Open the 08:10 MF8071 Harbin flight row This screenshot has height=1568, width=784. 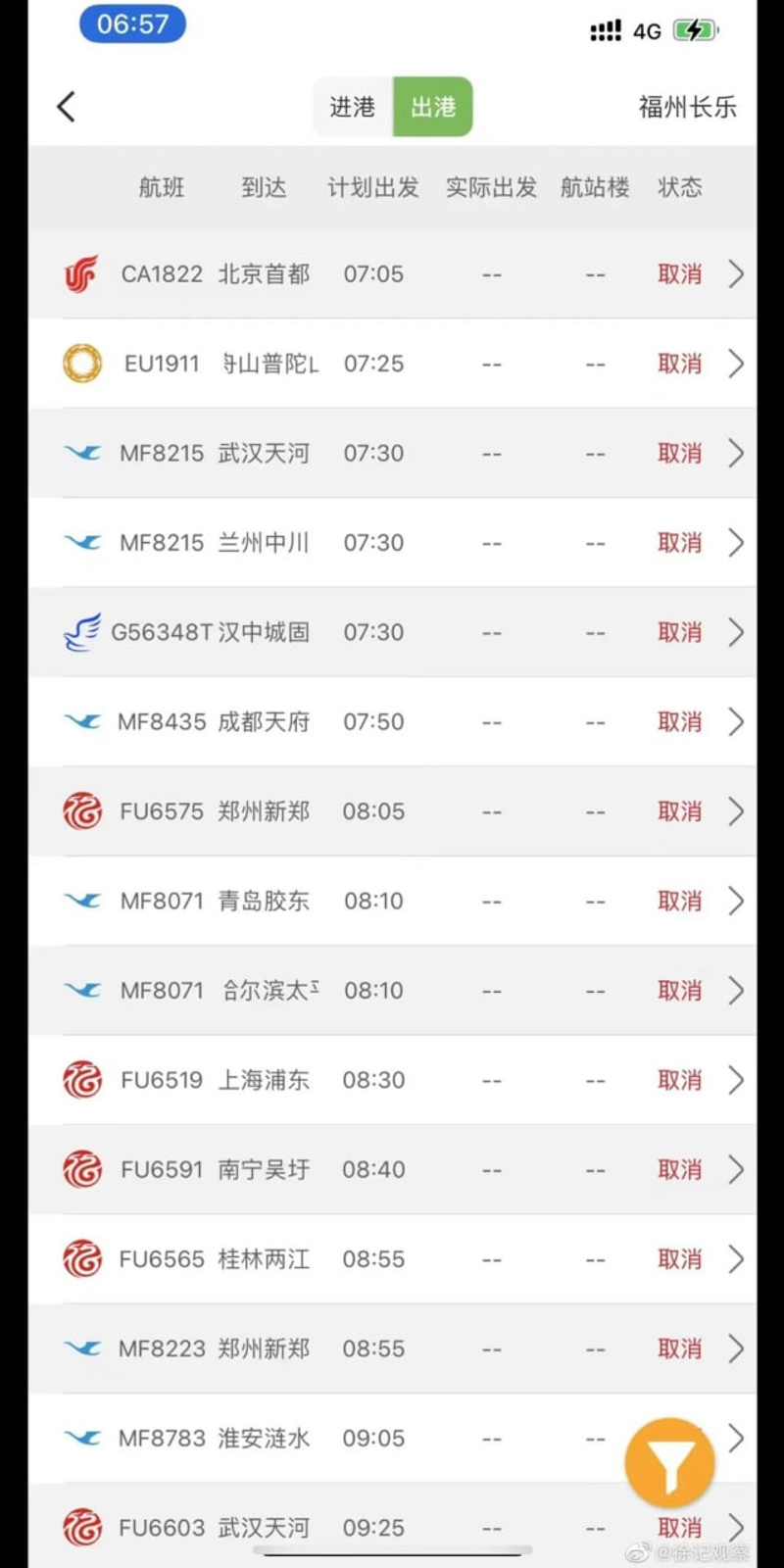coord(392,991)
